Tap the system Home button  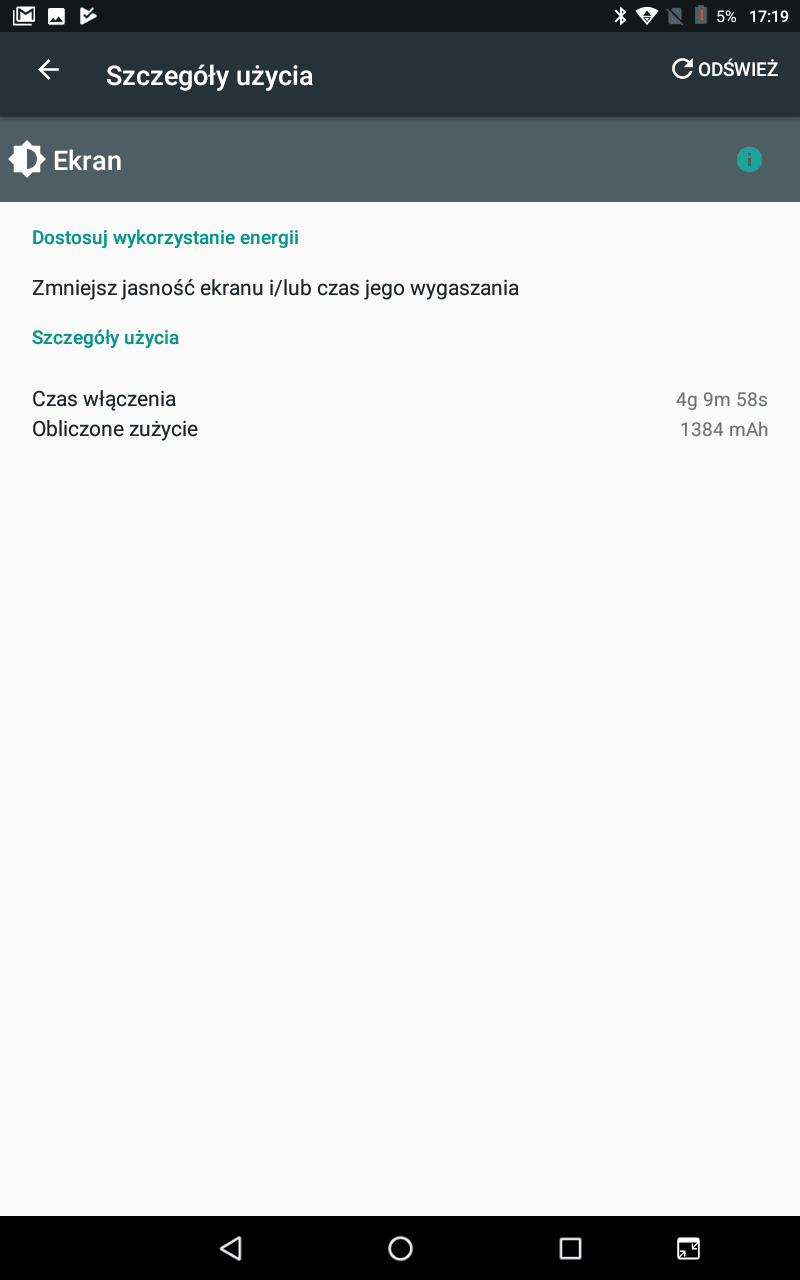pos(400,1248)
